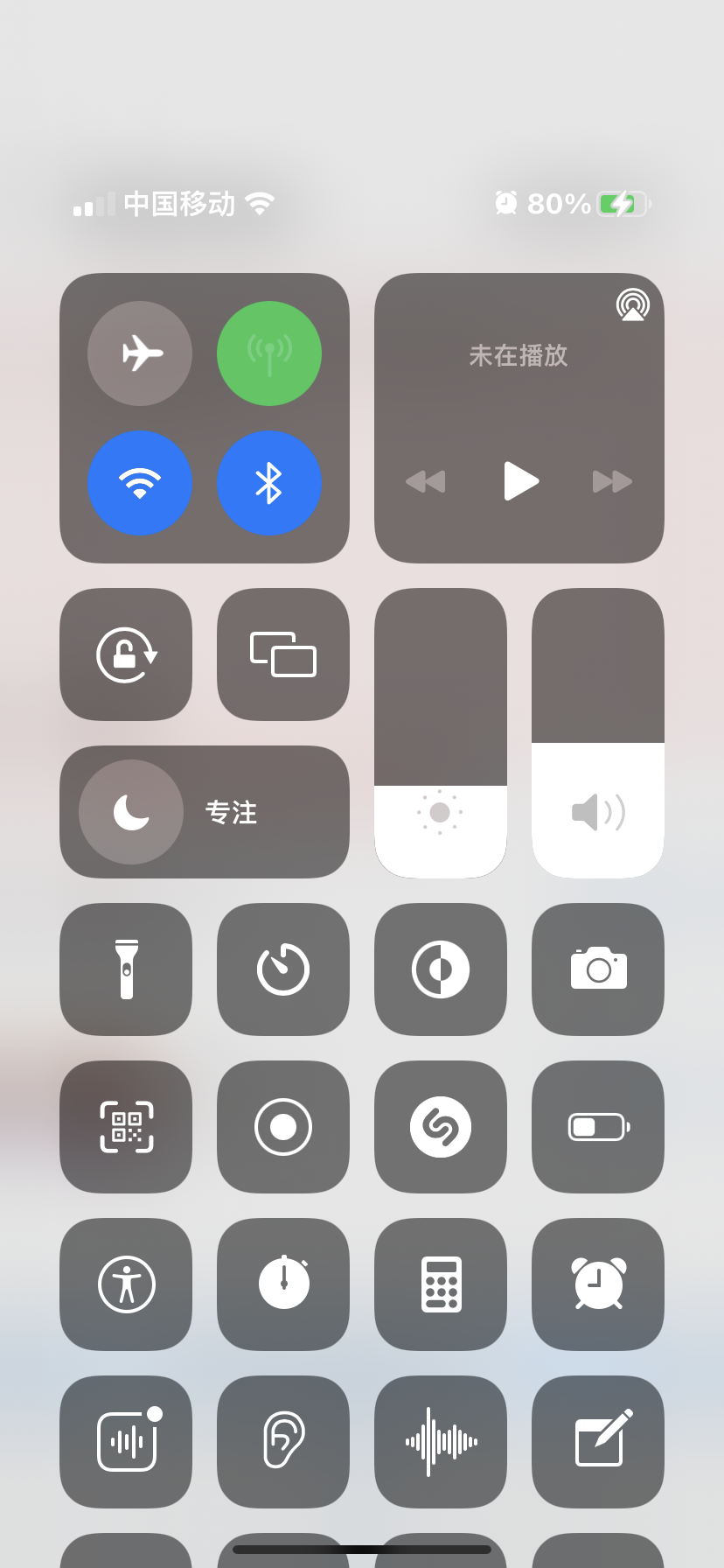Viewport: 724px width, 1568px height.
Task: Turn on the flashlight
Action: pos(126,969)
